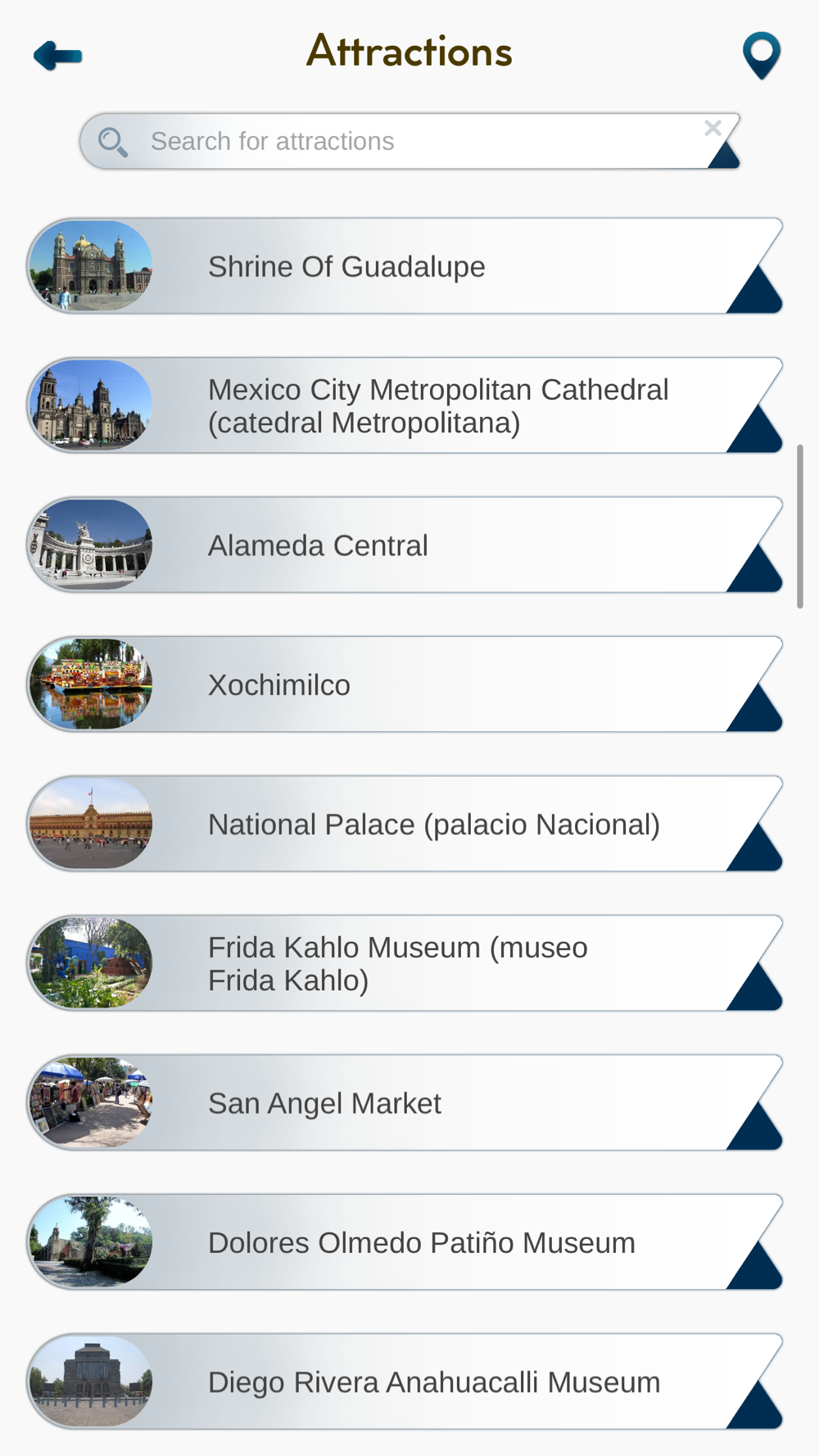Viewport: 819px width, 1456px height.
Task: Open National Palace (palacio Nacional)
Action: (405, 824)
